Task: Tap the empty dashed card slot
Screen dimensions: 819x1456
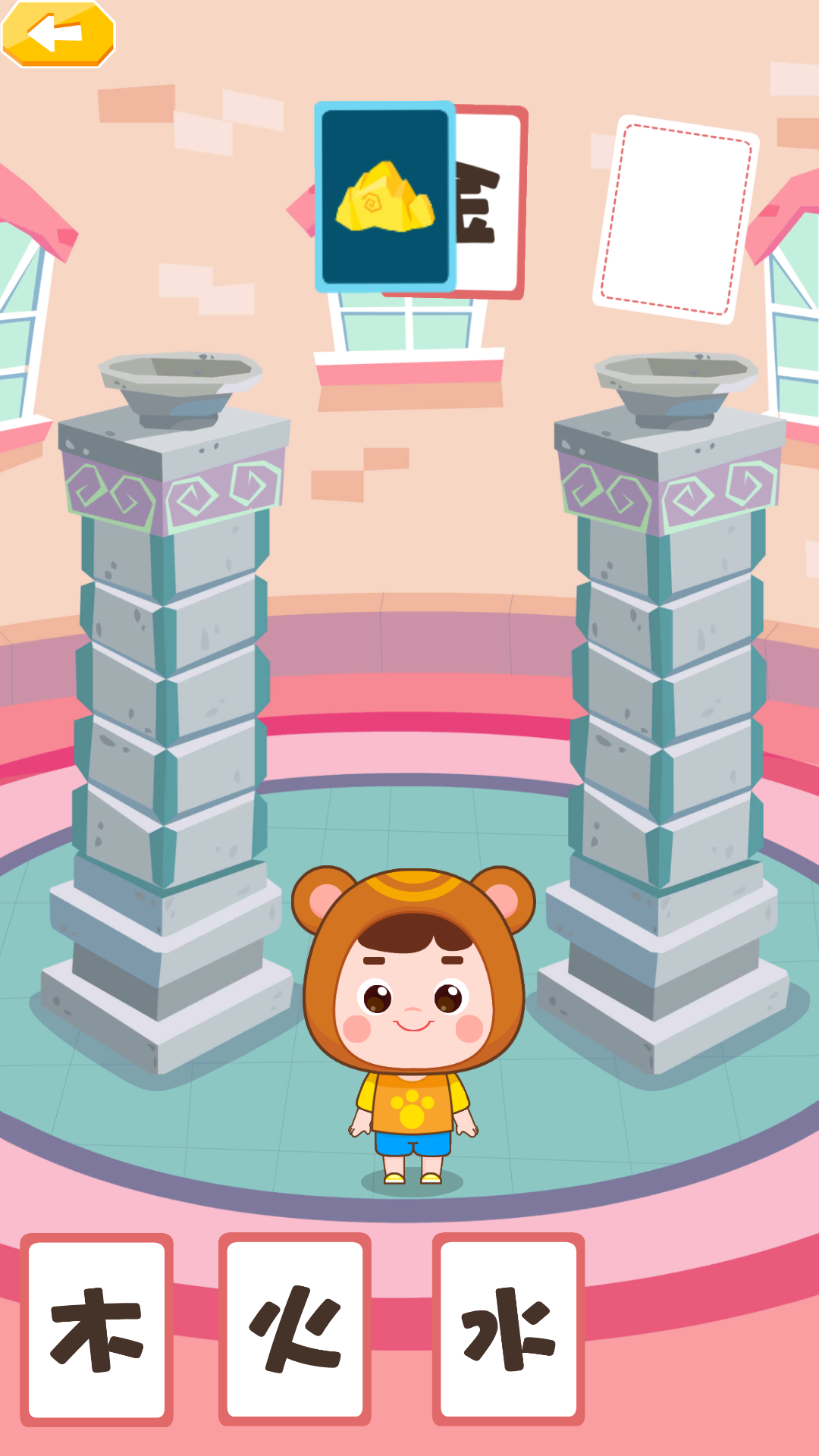Action: click(x=675, y=220)
